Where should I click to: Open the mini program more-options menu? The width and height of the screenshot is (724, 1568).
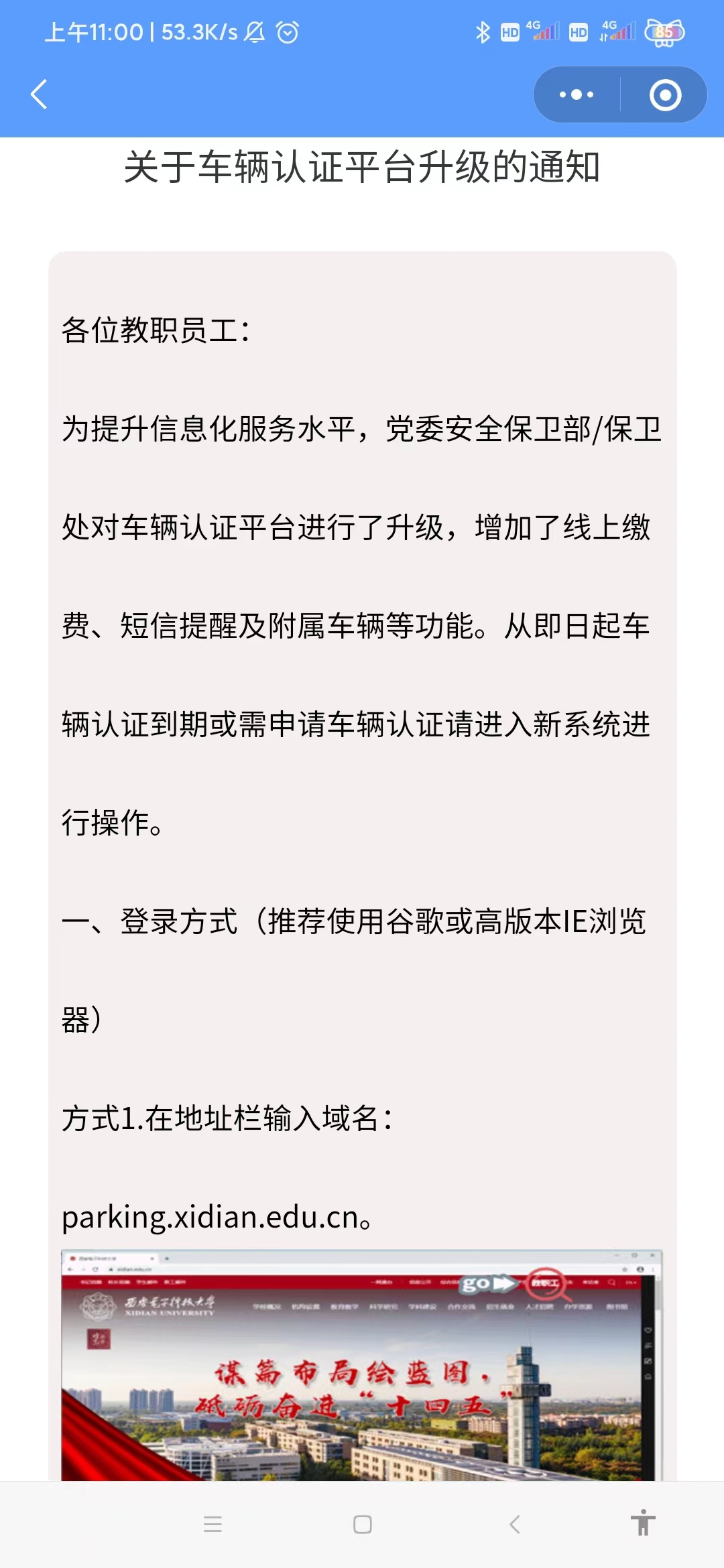click(577, 94)
